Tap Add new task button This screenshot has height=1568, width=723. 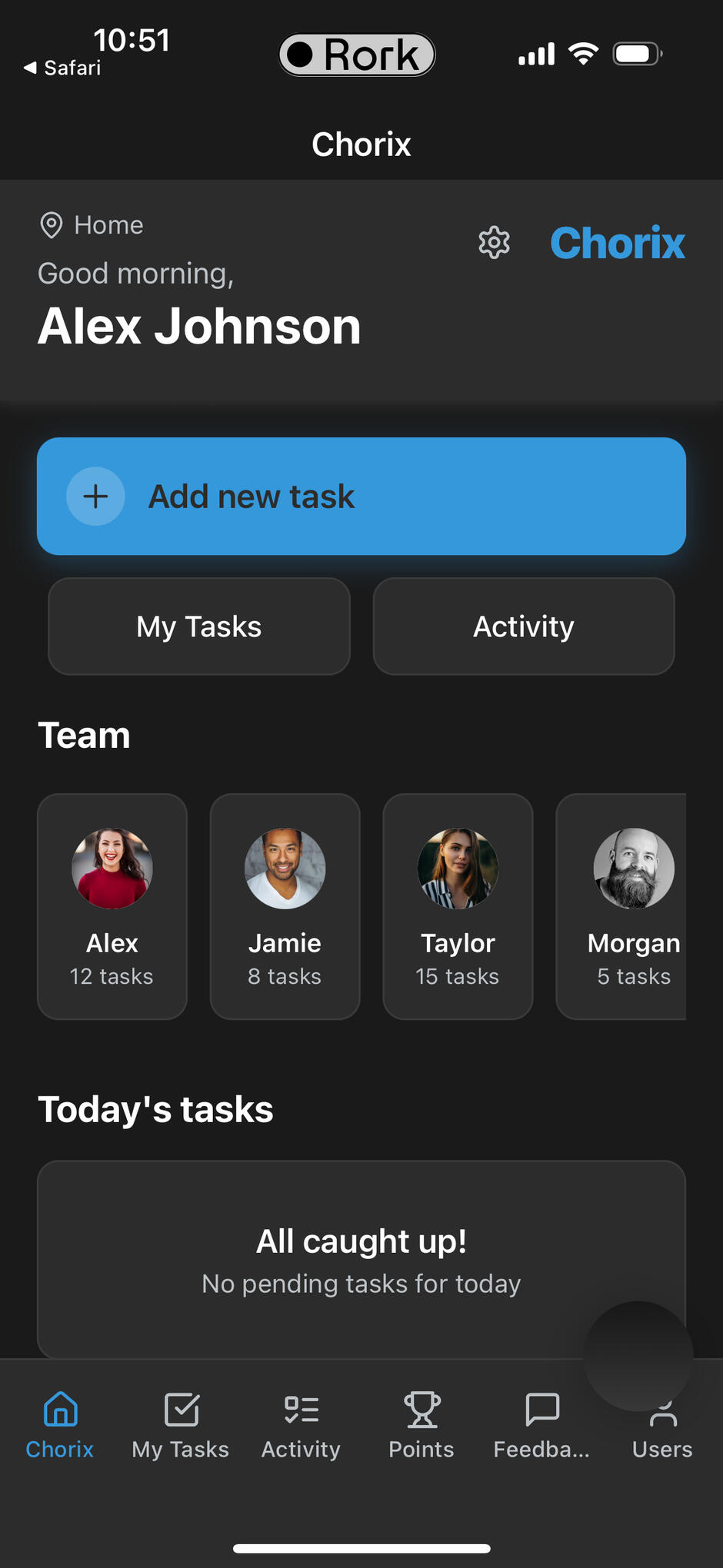pyautogui.click(x=361, y=497)
